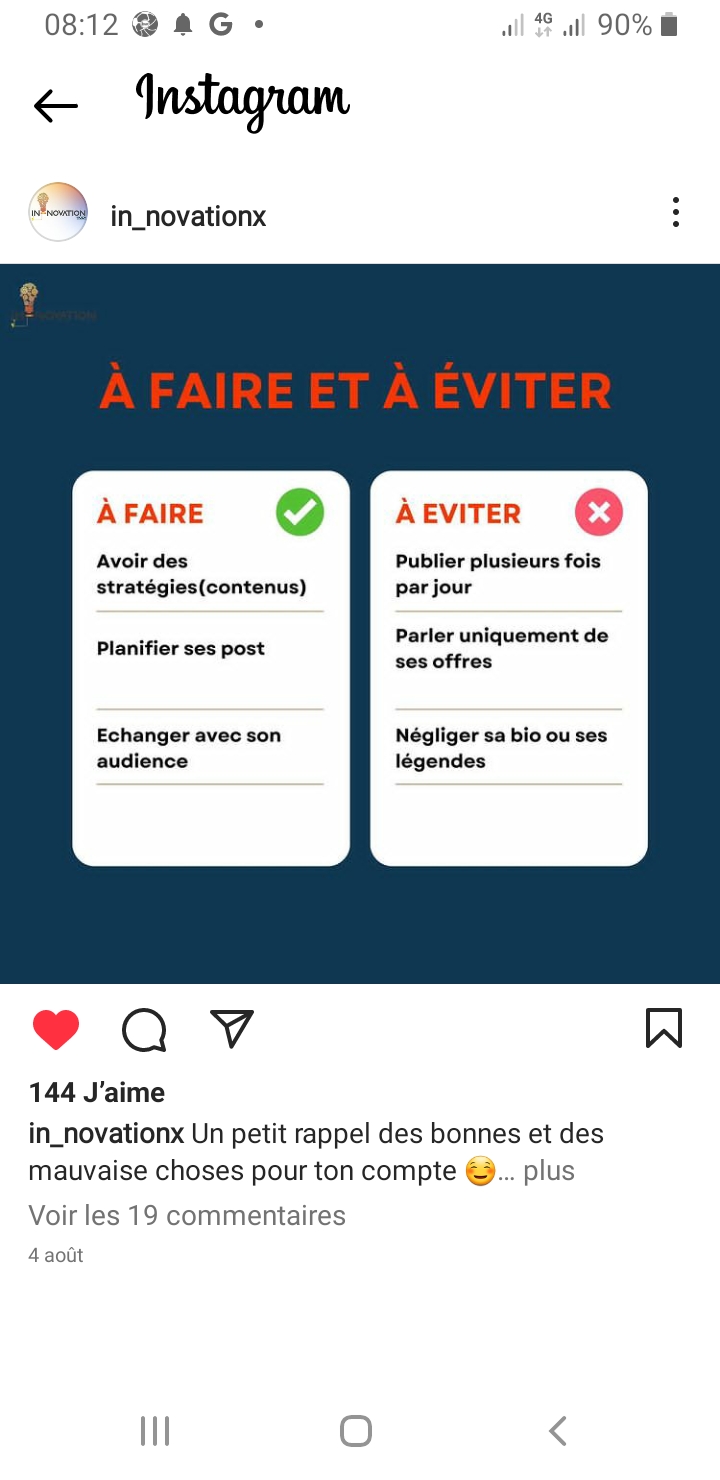Open recent apps from navigation bar
Image resolution: width=720 pixels, height=1480 pixels.
point(155,1431)
